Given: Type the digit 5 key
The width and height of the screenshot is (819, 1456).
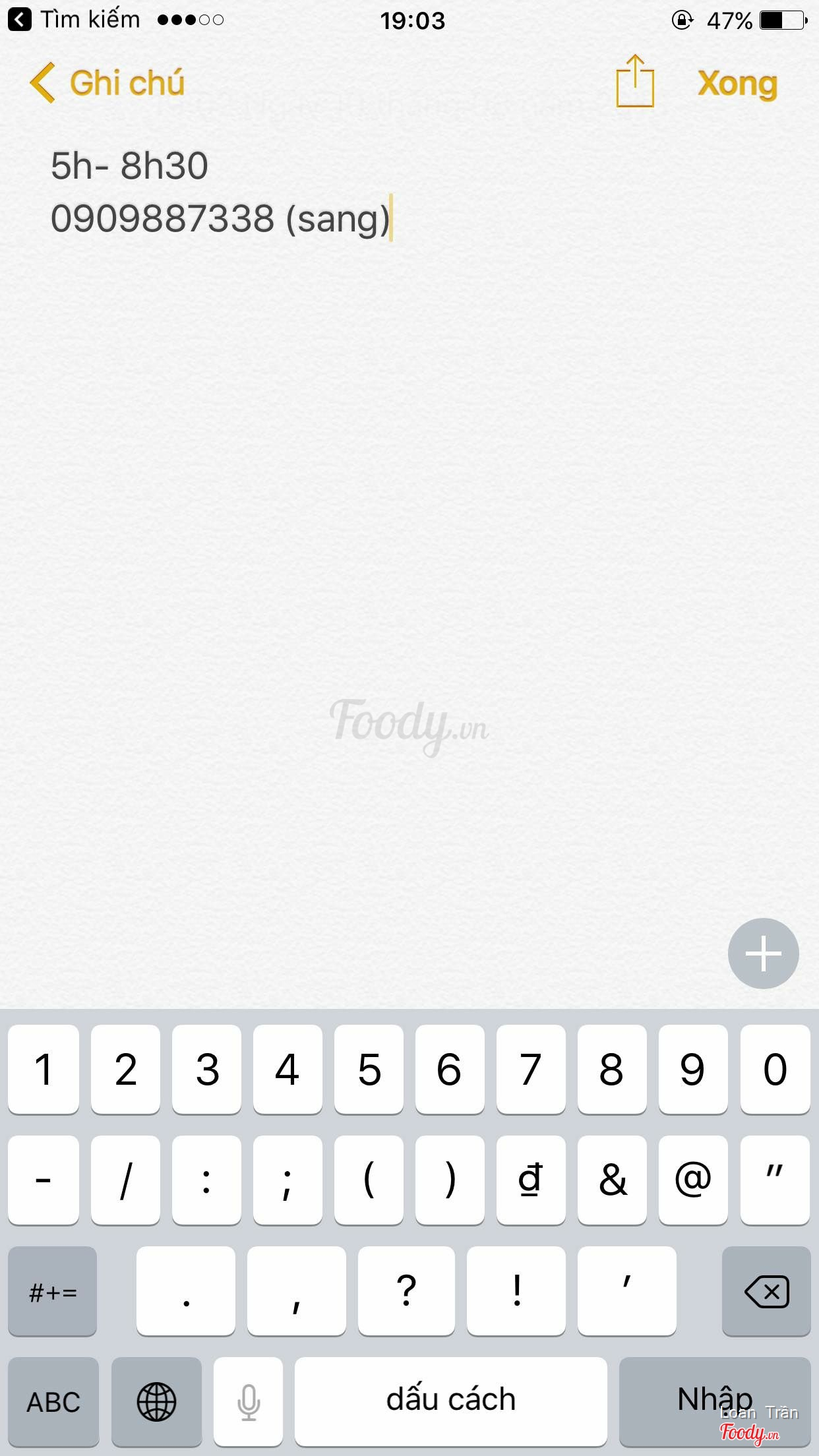Looking at the screenshot, I should point(369,1070).
